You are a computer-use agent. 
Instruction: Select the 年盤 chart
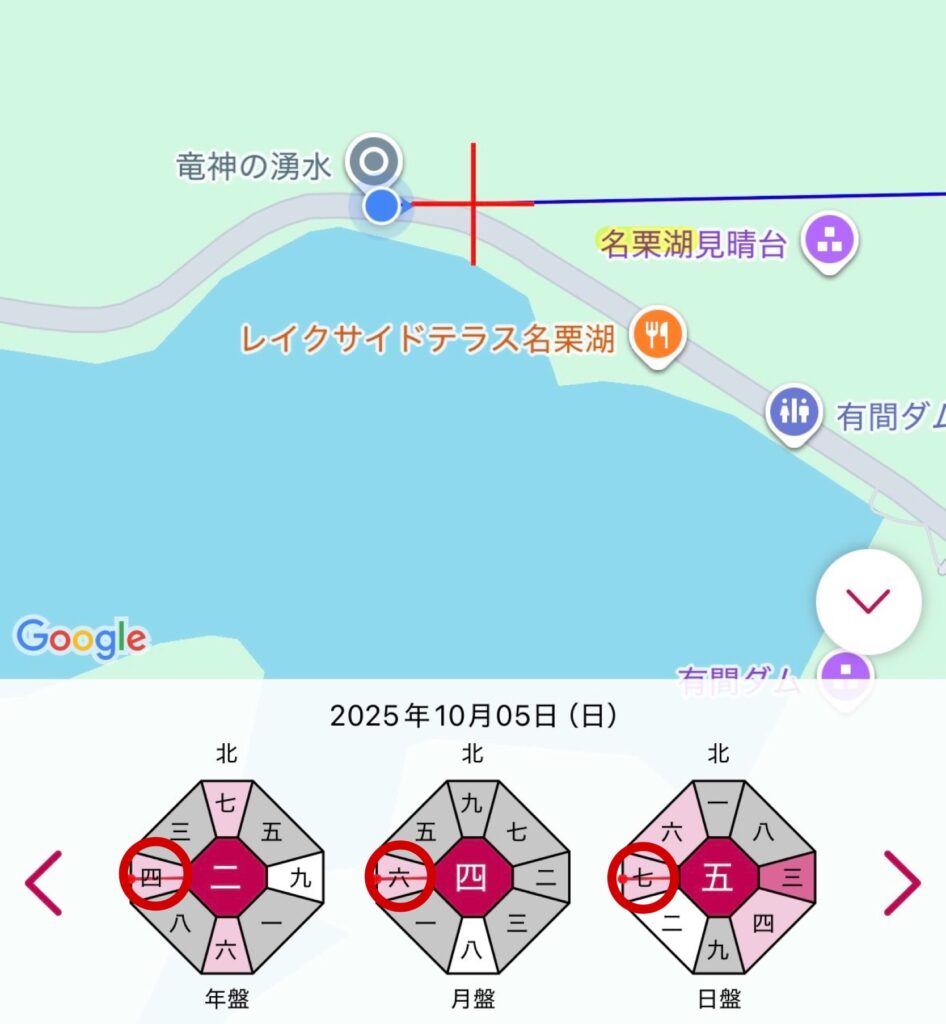click(x=227, y=877)
